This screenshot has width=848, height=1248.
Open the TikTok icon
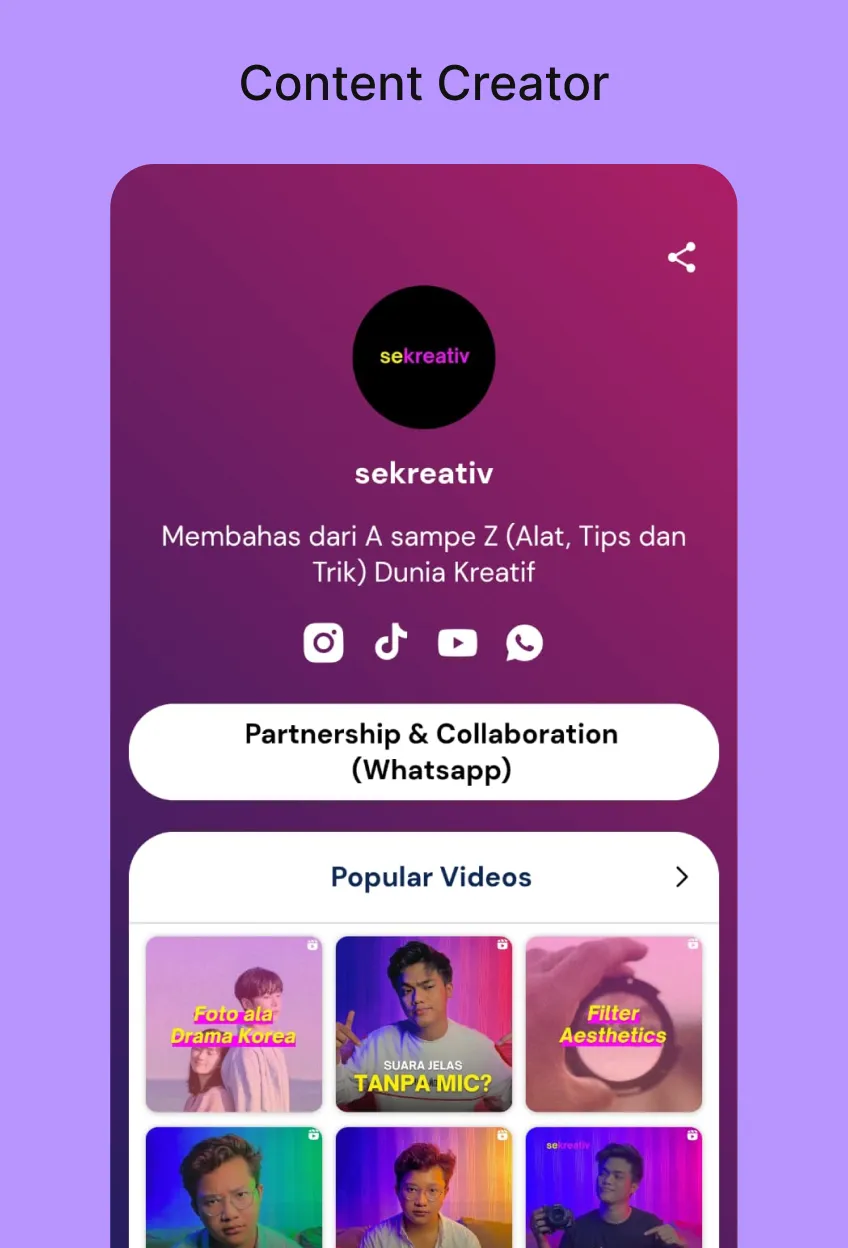390,642
